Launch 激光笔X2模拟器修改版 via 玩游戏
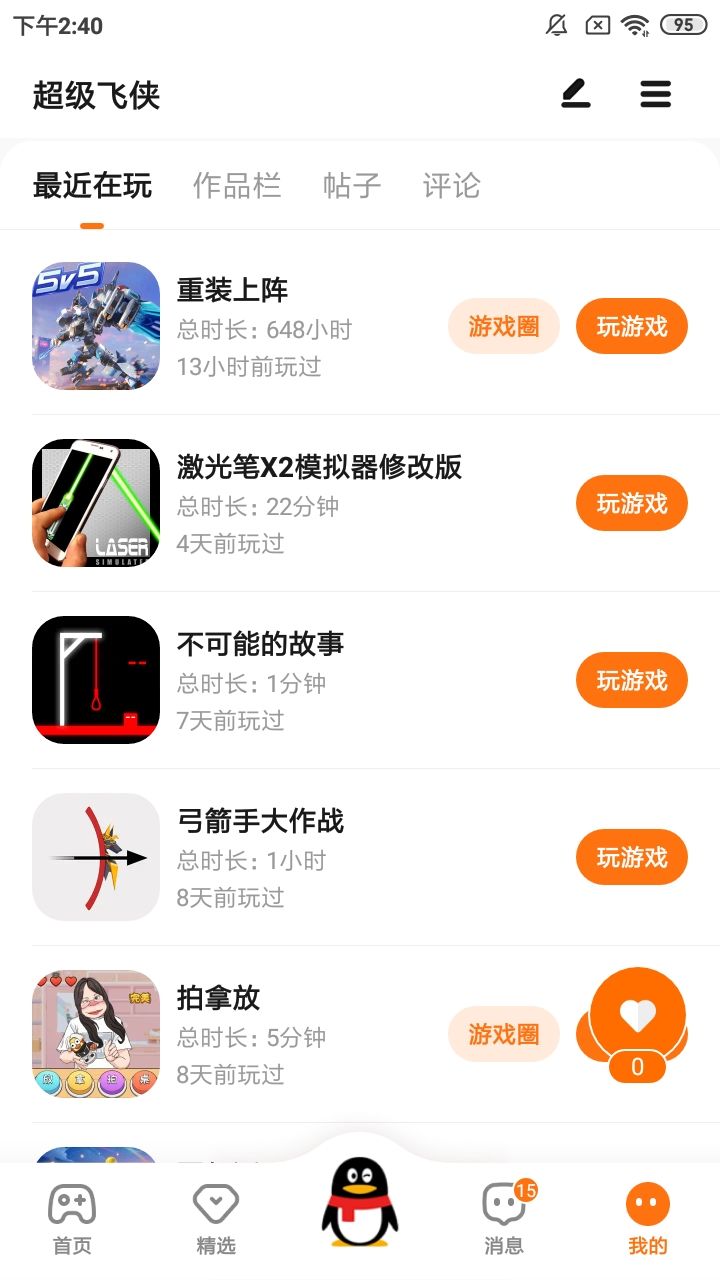The image size is (720, 1280). point(631,503)
